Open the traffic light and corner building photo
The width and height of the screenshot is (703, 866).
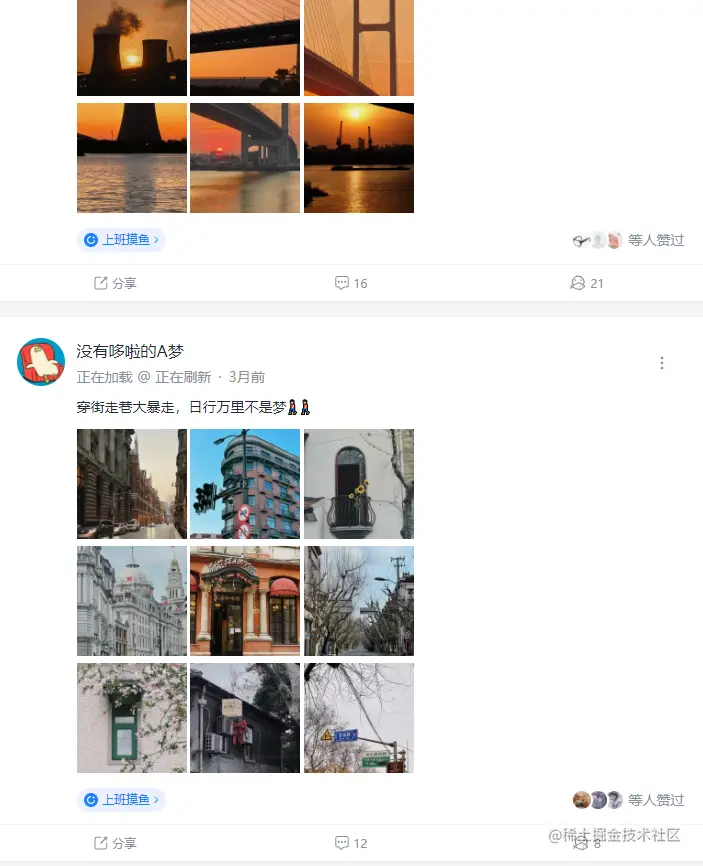[x=245, y=484]
